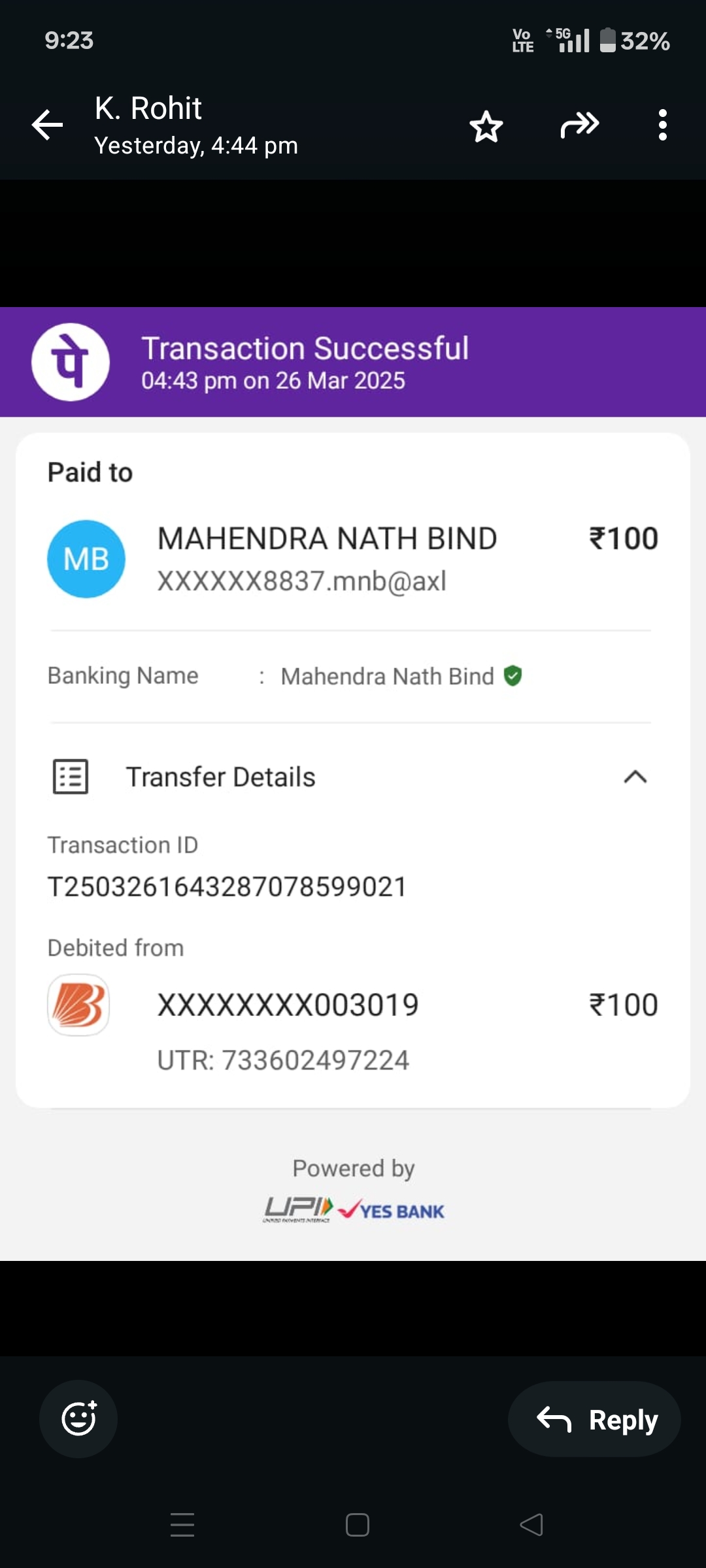The height and width of the screenshot is (1568, 706).
Task: Open recent apps from the navigation bar
Action: click(x=182, y=1525)
